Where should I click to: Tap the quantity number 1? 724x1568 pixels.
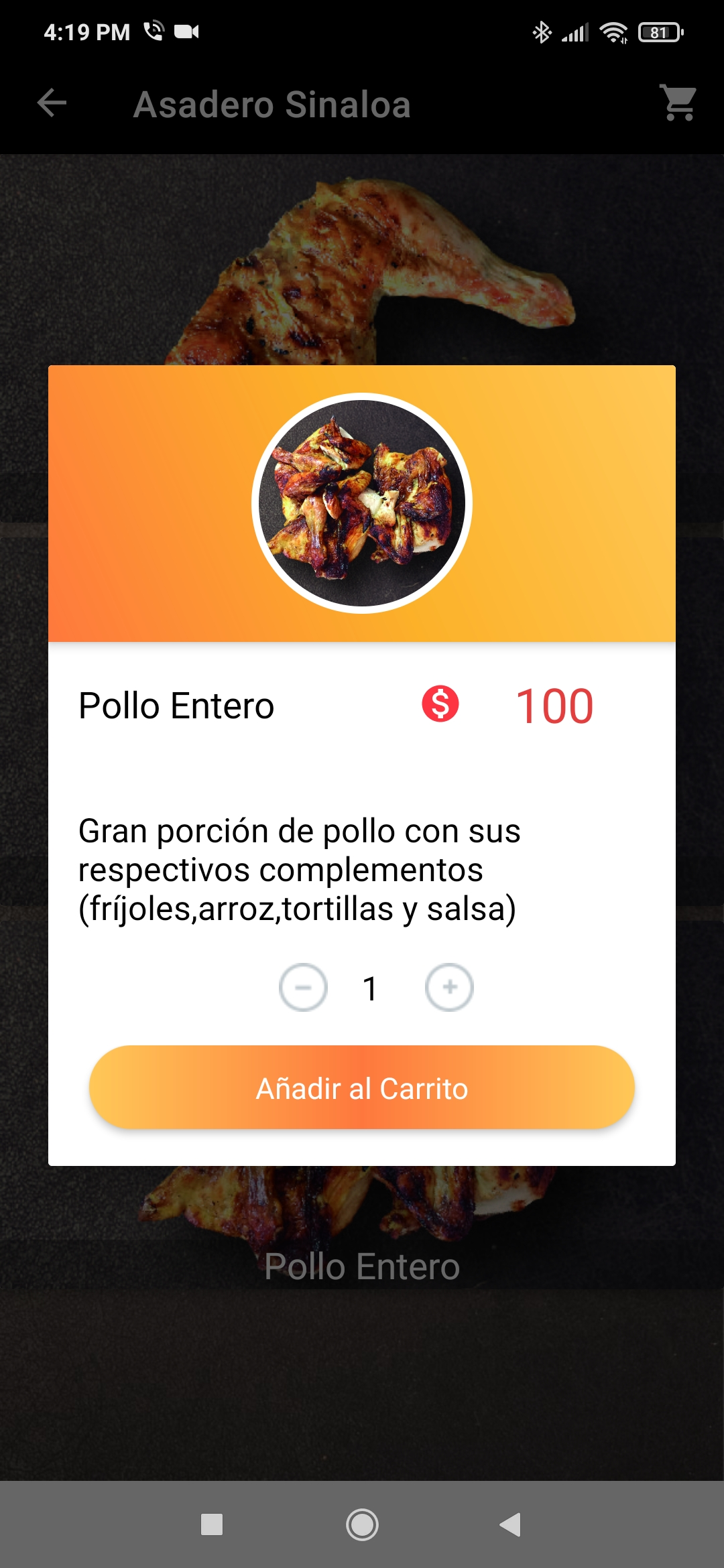pyautogui.click(x=369, y=988)
